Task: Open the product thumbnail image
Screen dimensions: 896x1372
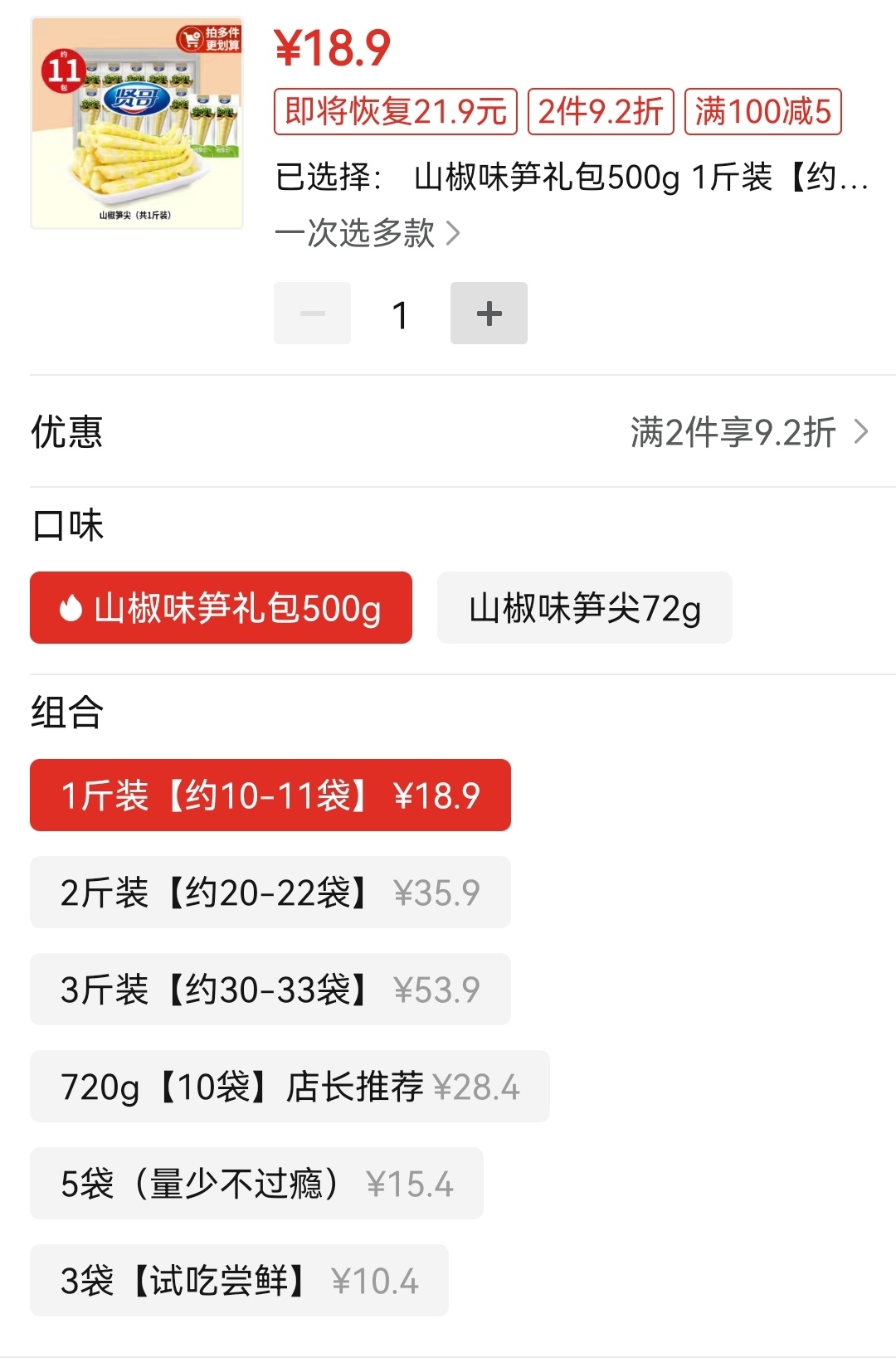Action: click(x=137, y=123)
